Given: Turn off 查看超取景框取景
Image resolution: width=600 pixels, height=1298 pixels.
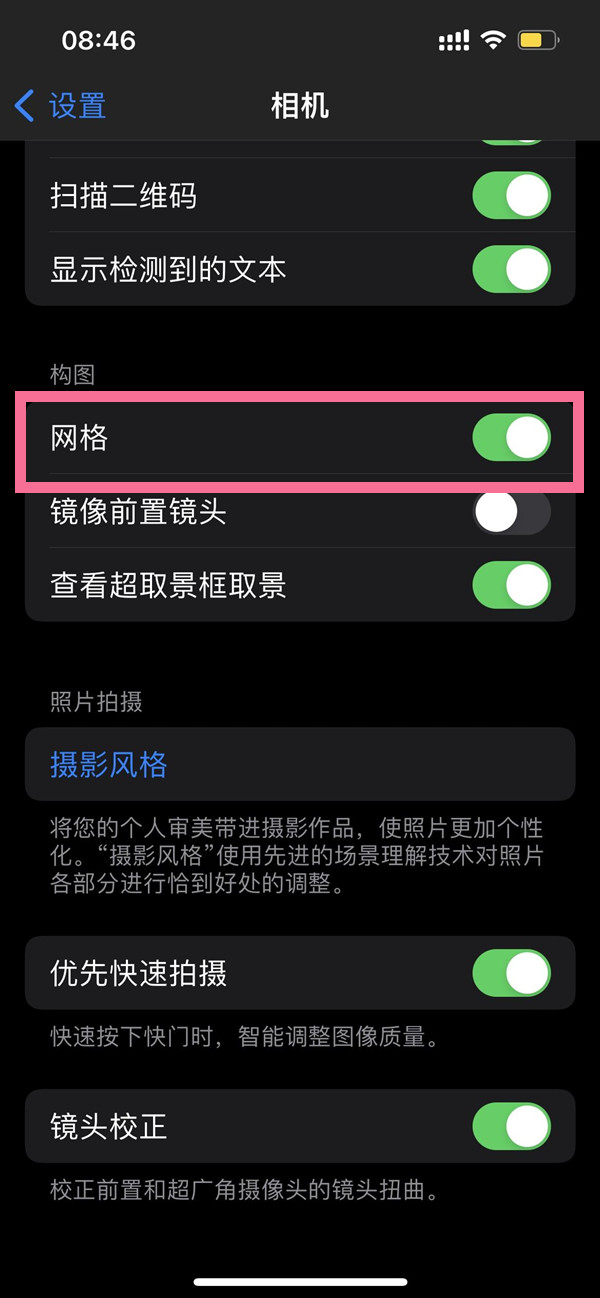Looking at the screenshot, I should click(x=511, y=585).
